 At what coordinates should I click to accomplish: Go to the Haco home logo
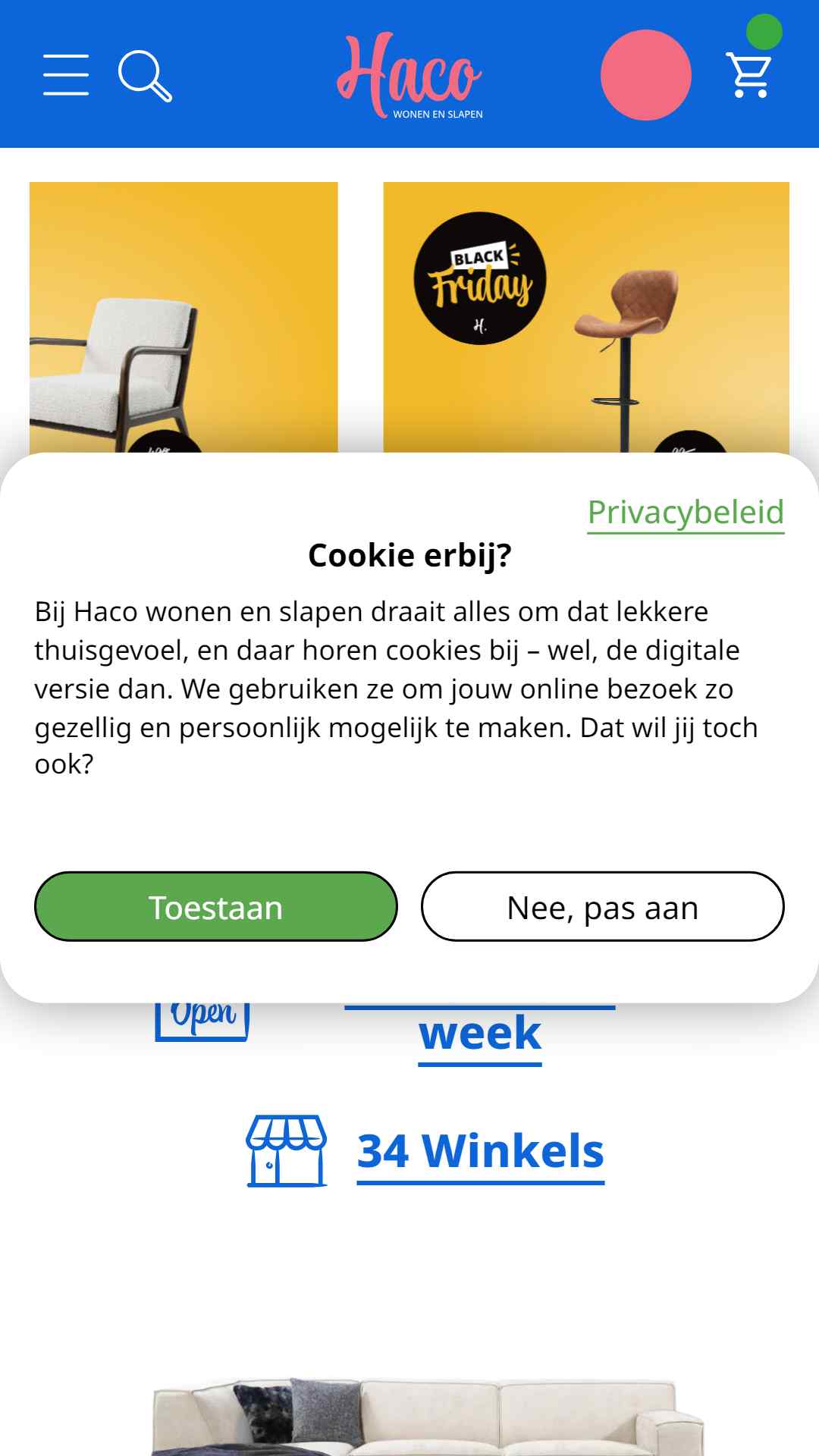[x=409, y=76]
